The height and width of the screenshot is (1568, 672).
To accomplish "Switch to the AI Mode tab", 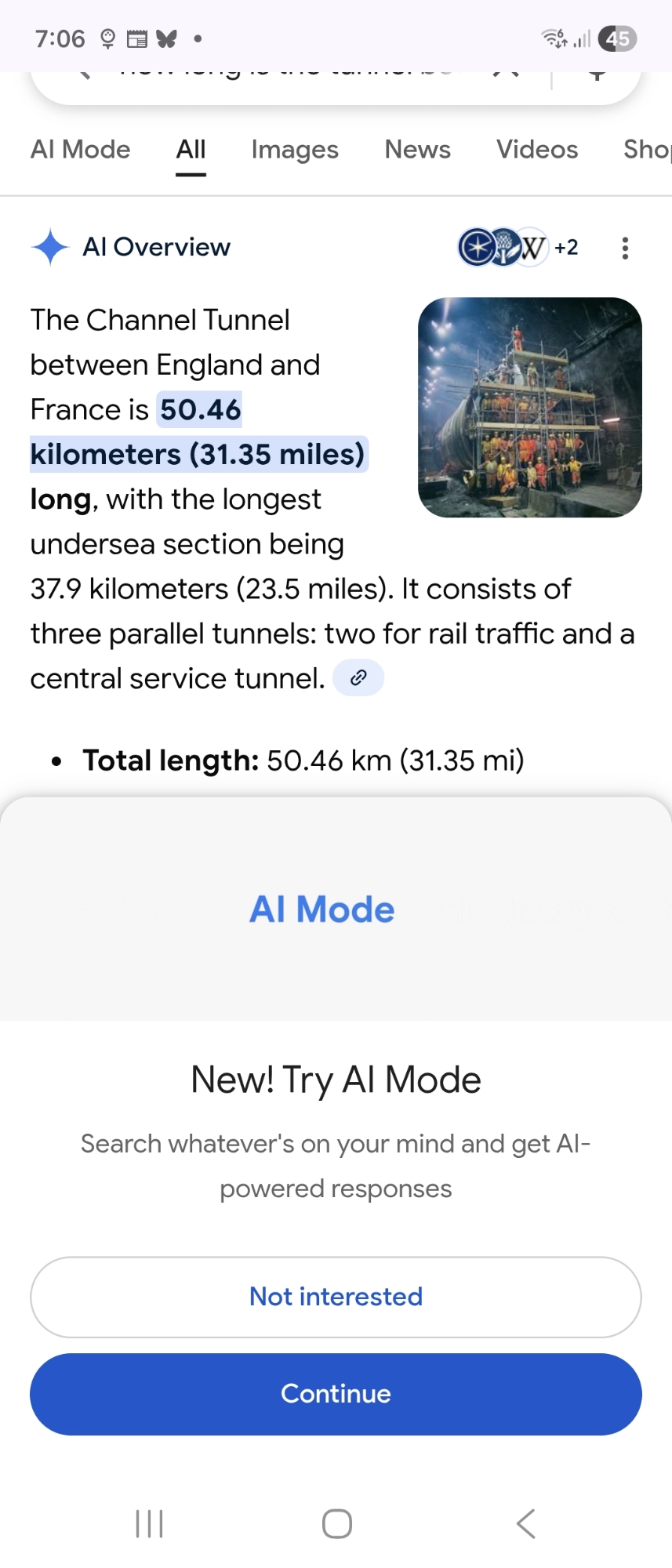I will pos(80,150).
